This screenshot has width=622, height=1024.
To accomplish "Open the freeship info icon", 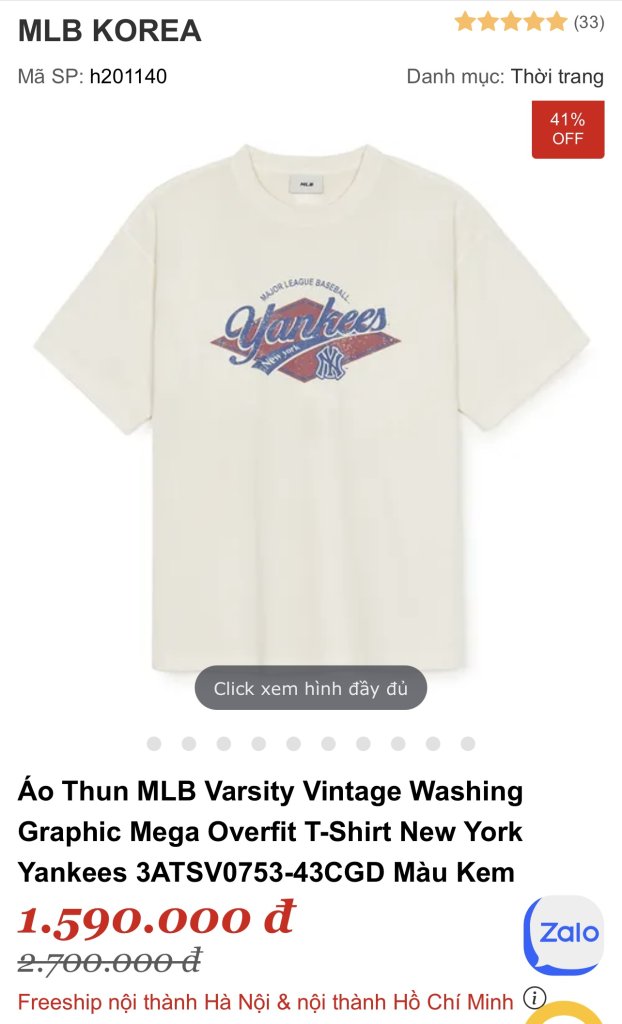I will (534, 998).
